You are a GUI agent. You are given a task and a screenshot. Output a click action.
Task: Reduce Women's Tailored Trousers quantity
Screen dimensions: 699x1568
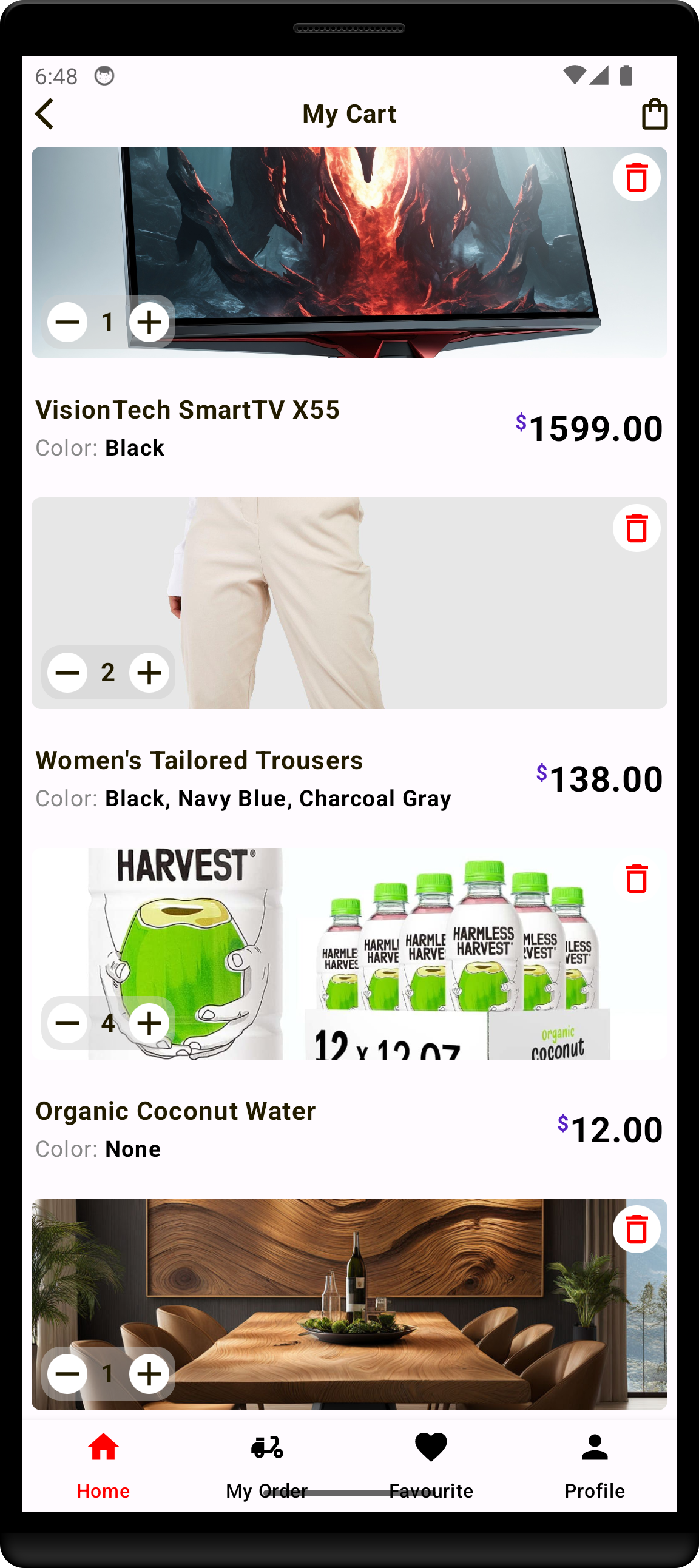(67, 673)
